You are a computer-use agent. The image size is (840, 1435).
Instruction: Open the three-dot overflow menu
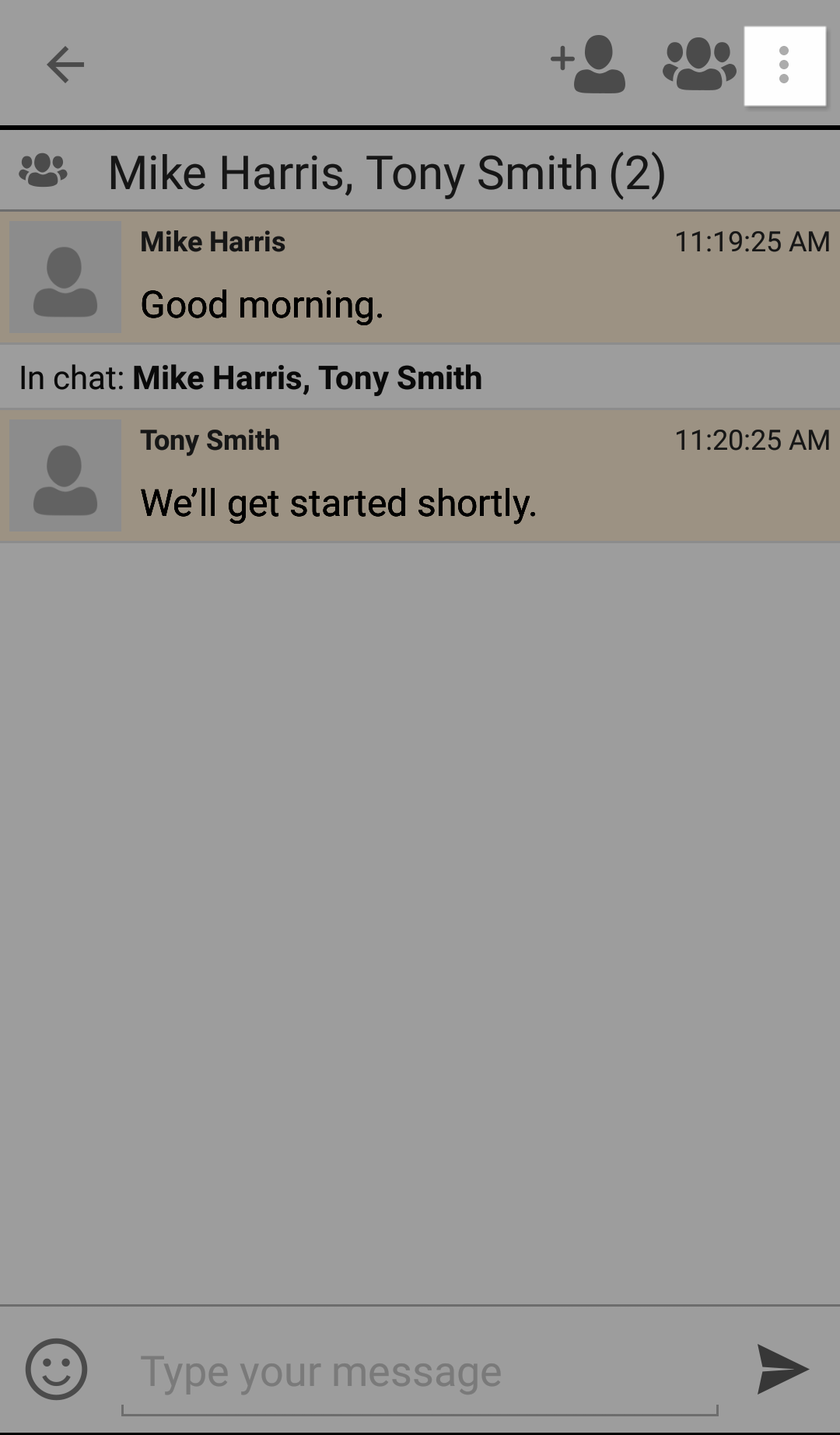coord(784,65)
